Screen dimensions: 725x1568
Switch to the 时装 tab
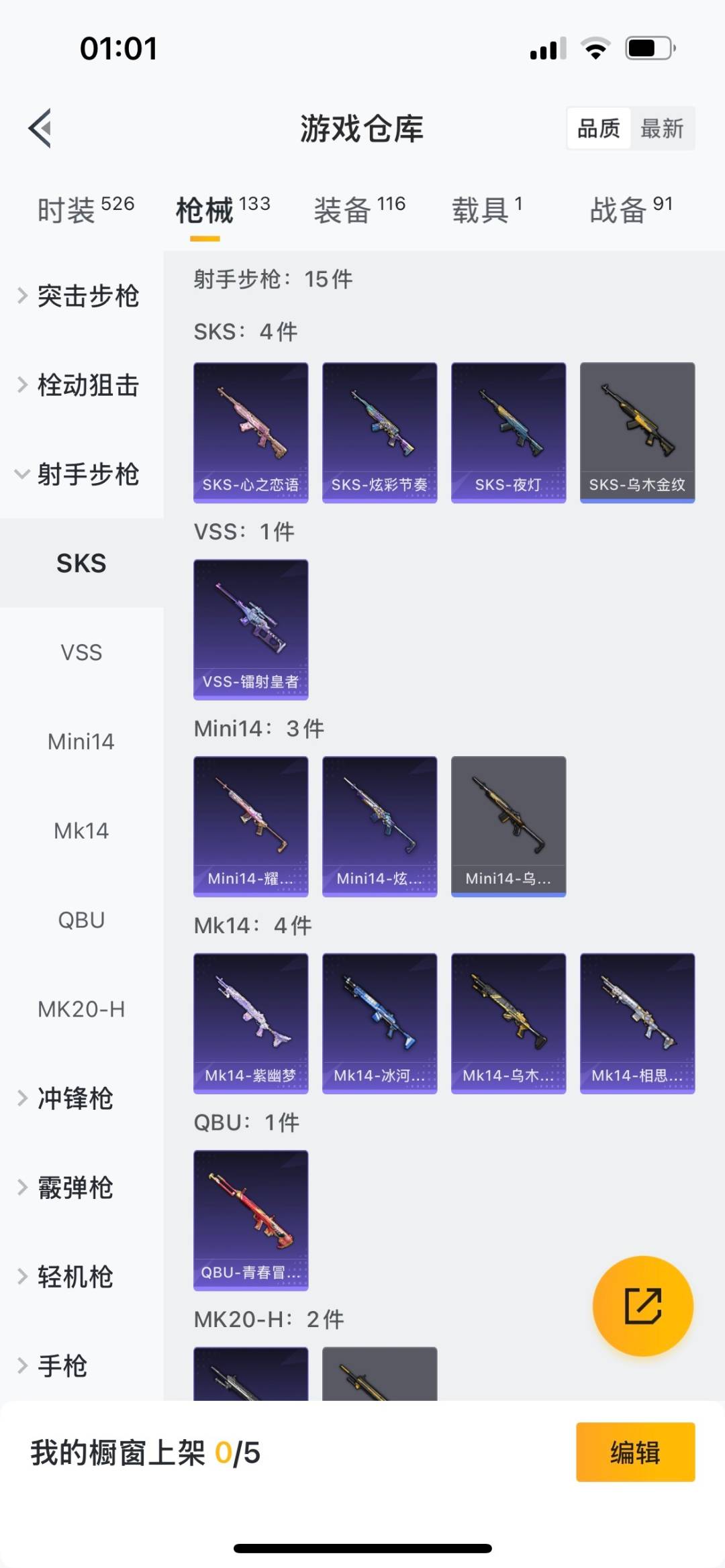coord(85,209)
